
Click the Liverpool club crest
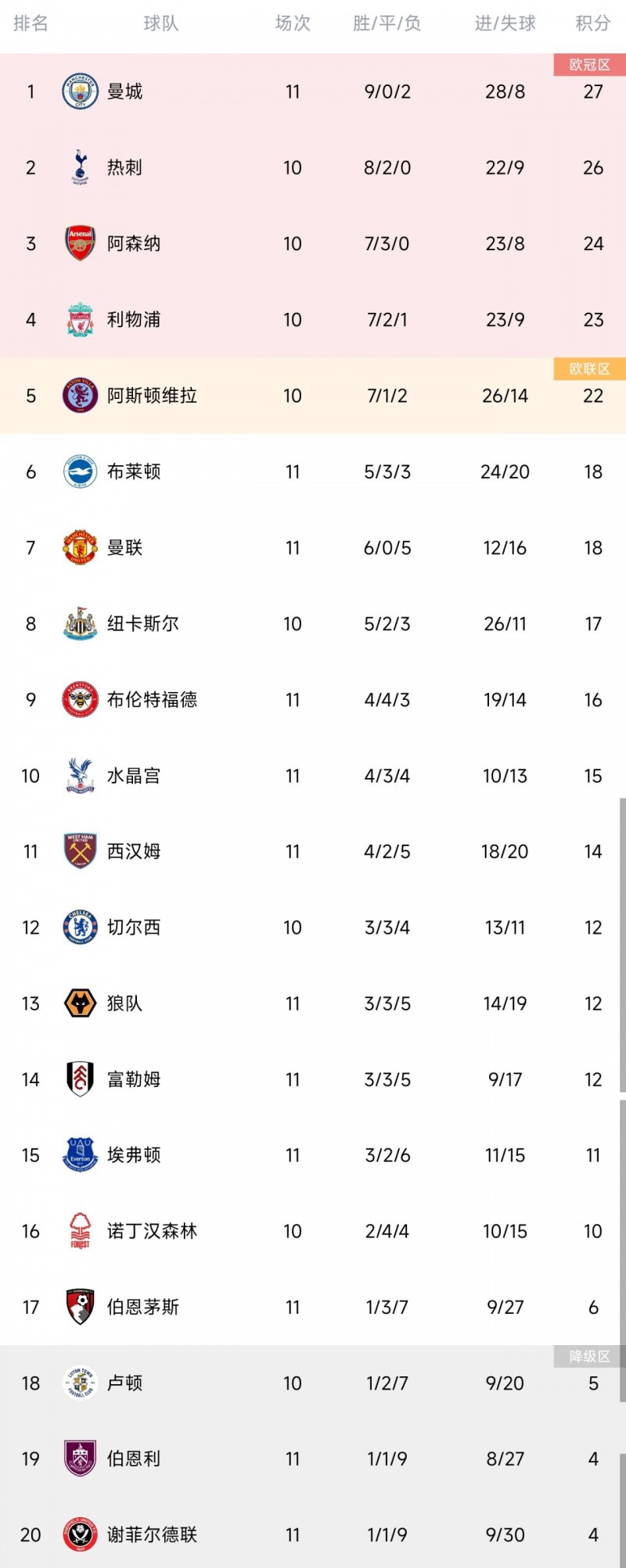(x=78, y=319)
